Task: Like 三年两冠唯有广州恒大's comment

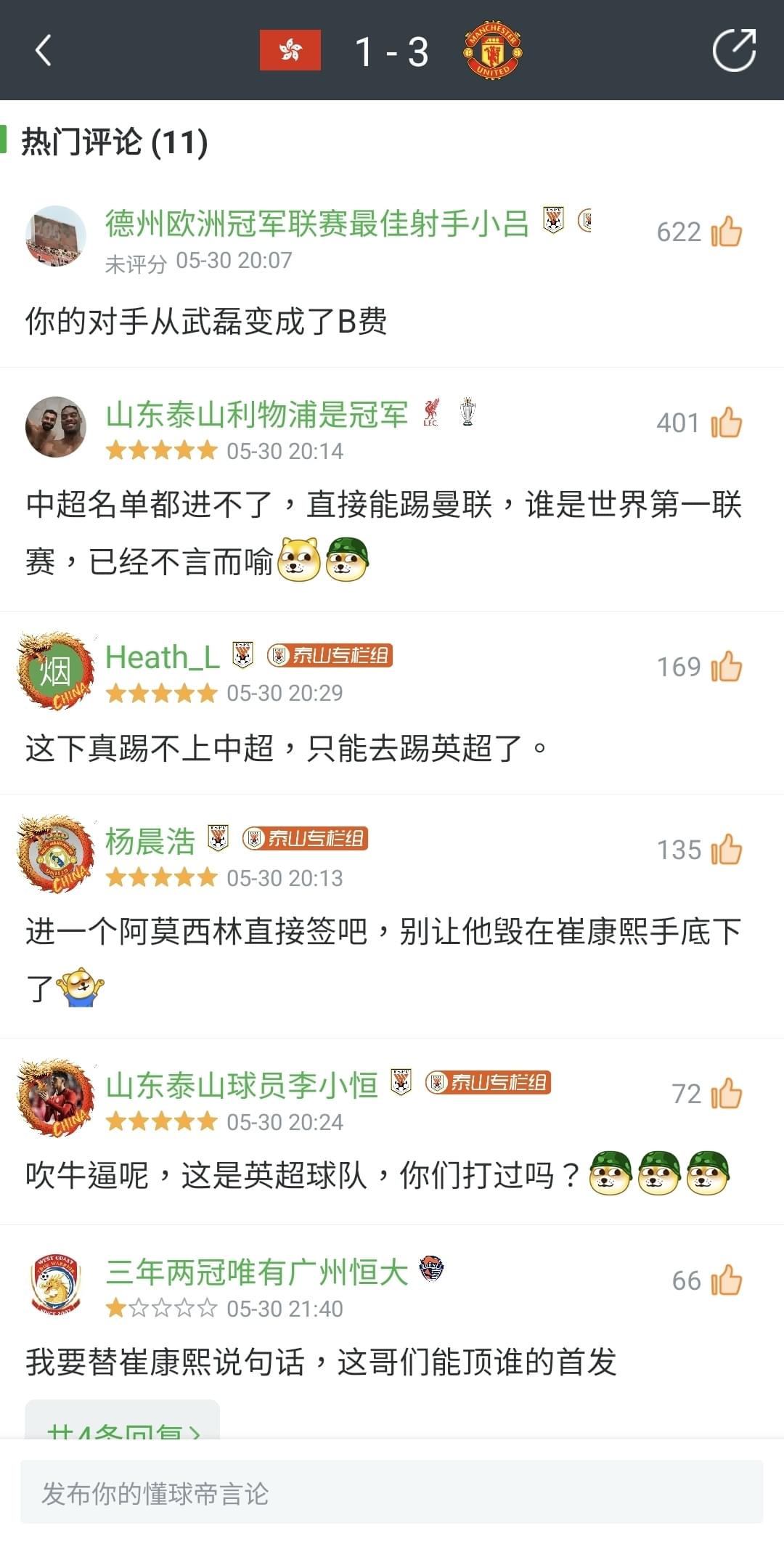Action: click(727, 1280)
